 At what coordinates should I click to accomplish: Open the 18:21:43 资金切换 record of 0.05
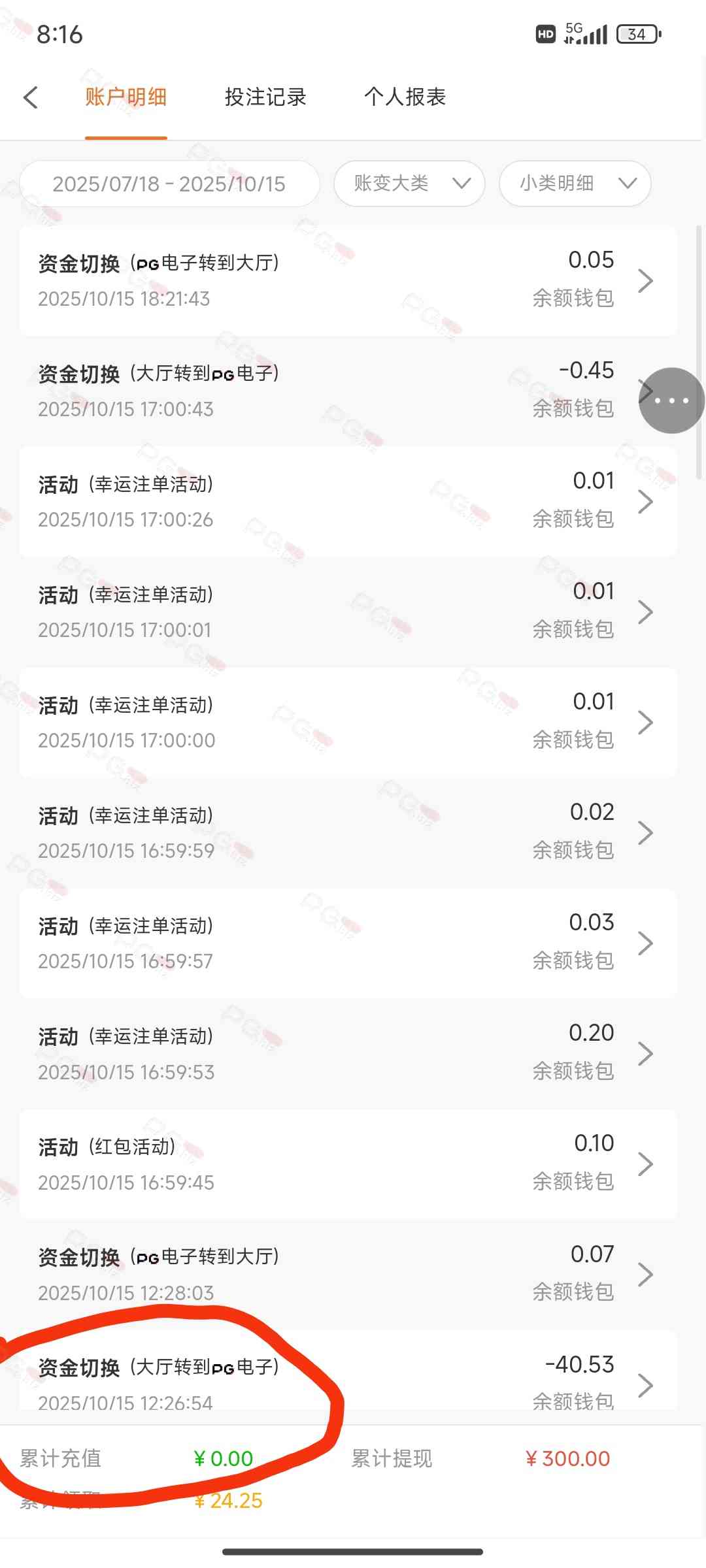(348, 281)
